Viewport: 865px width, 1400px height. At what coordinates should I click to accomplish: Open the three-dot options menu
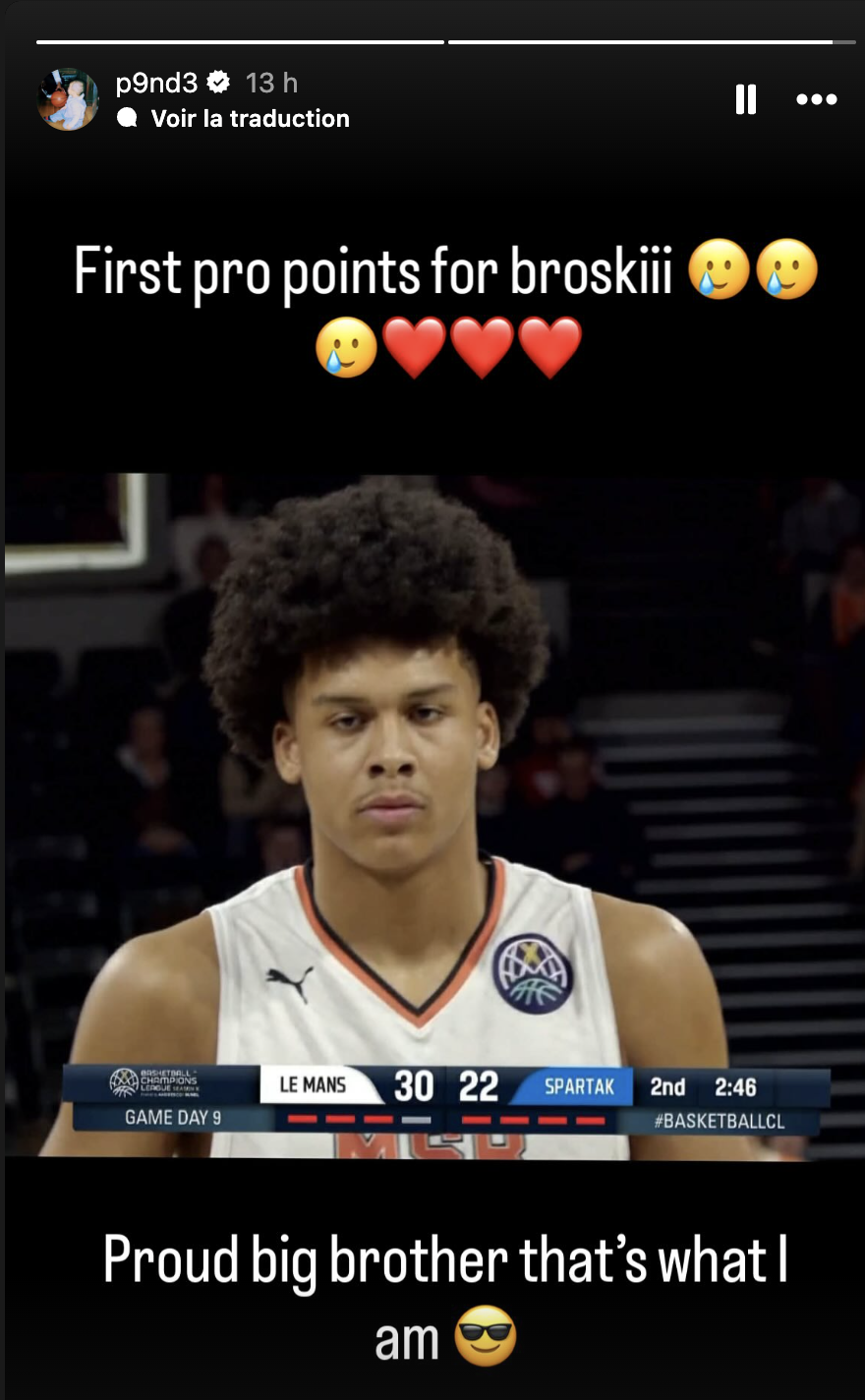tap(816, 99)
